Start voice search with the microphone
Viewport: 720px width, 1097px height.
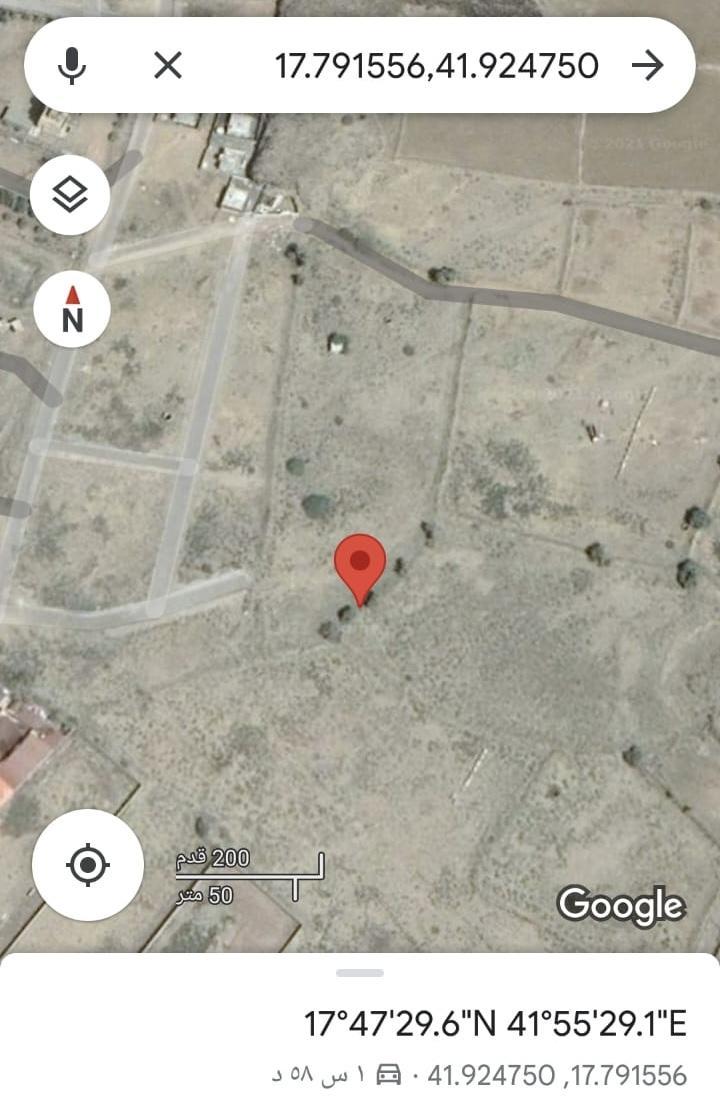click(71, 66)
